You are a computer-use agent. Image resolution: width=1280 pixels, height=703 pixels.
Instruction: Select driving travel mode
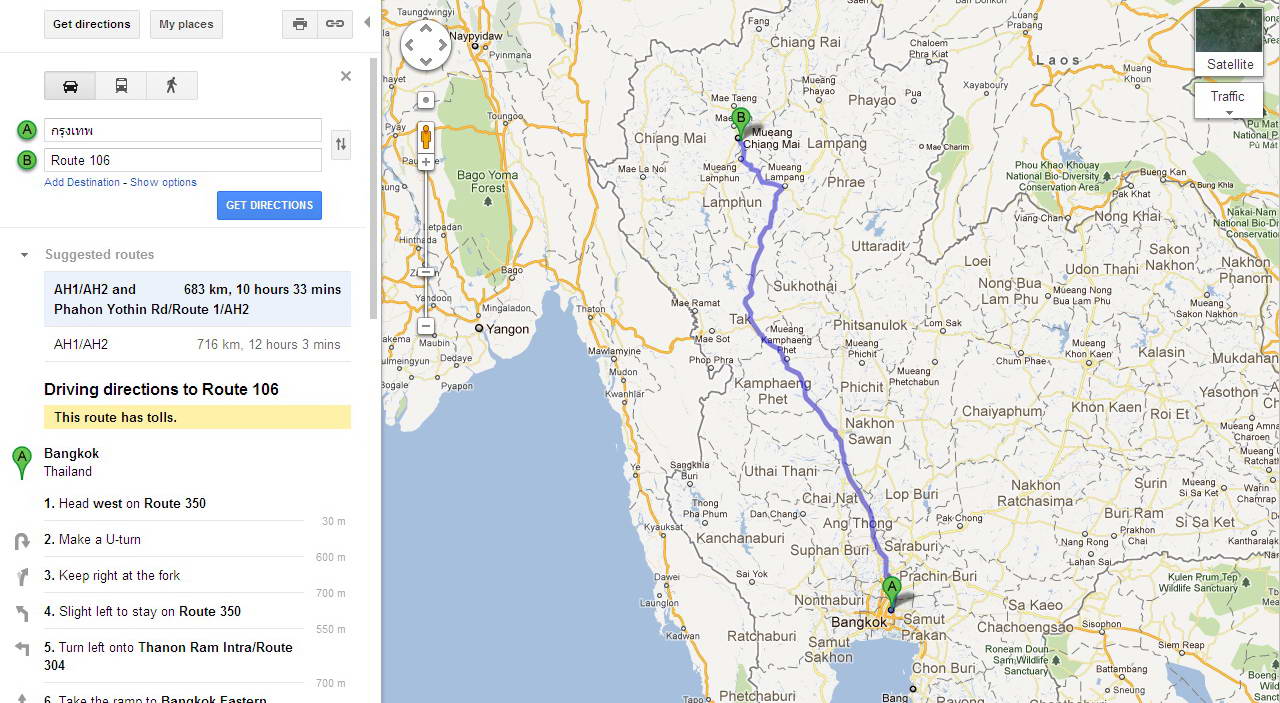pos(70,85)
